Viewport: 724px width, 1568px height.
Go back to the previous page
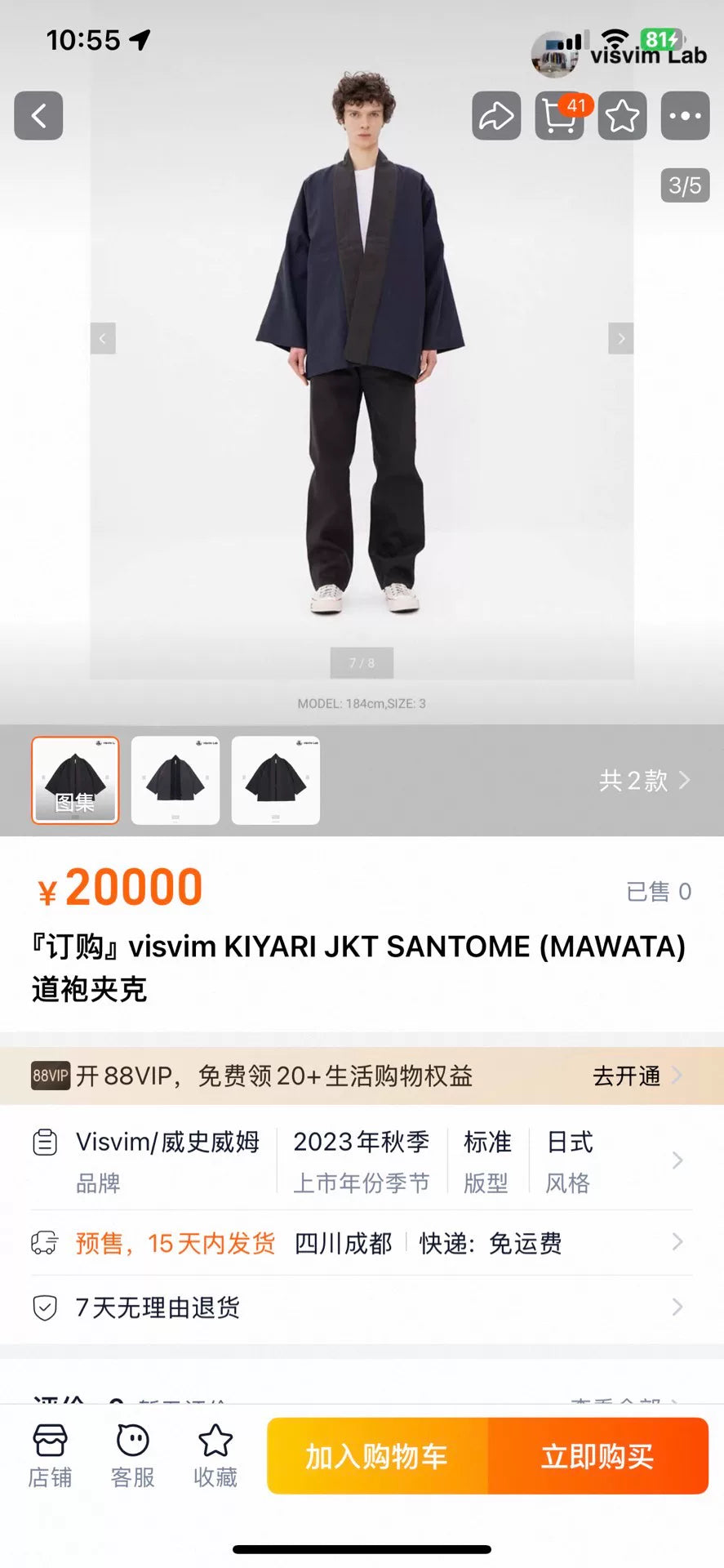(x=38, y=116)
